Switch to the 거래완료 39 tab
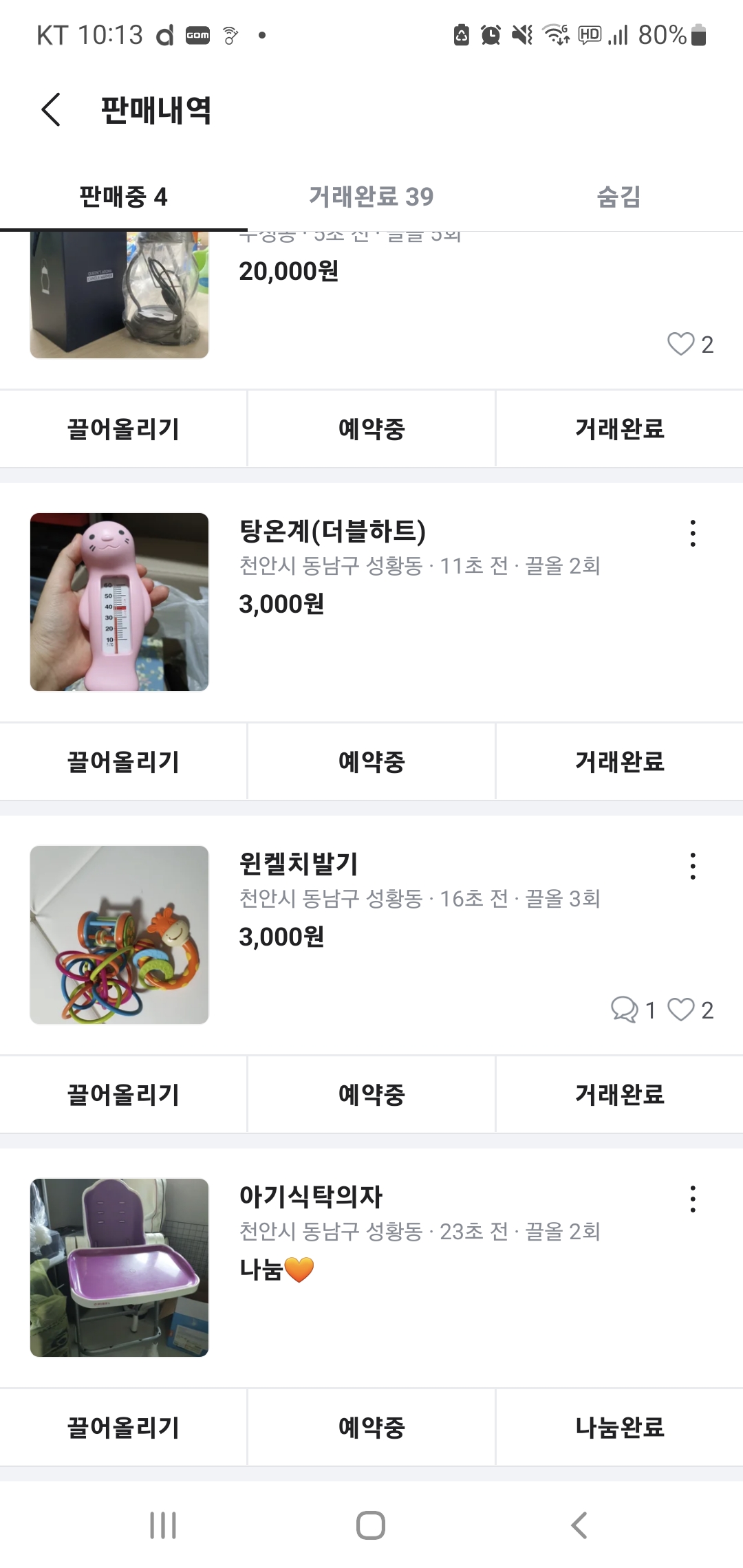The height and width of the screenshot is (1568, 743). [371, 197]
